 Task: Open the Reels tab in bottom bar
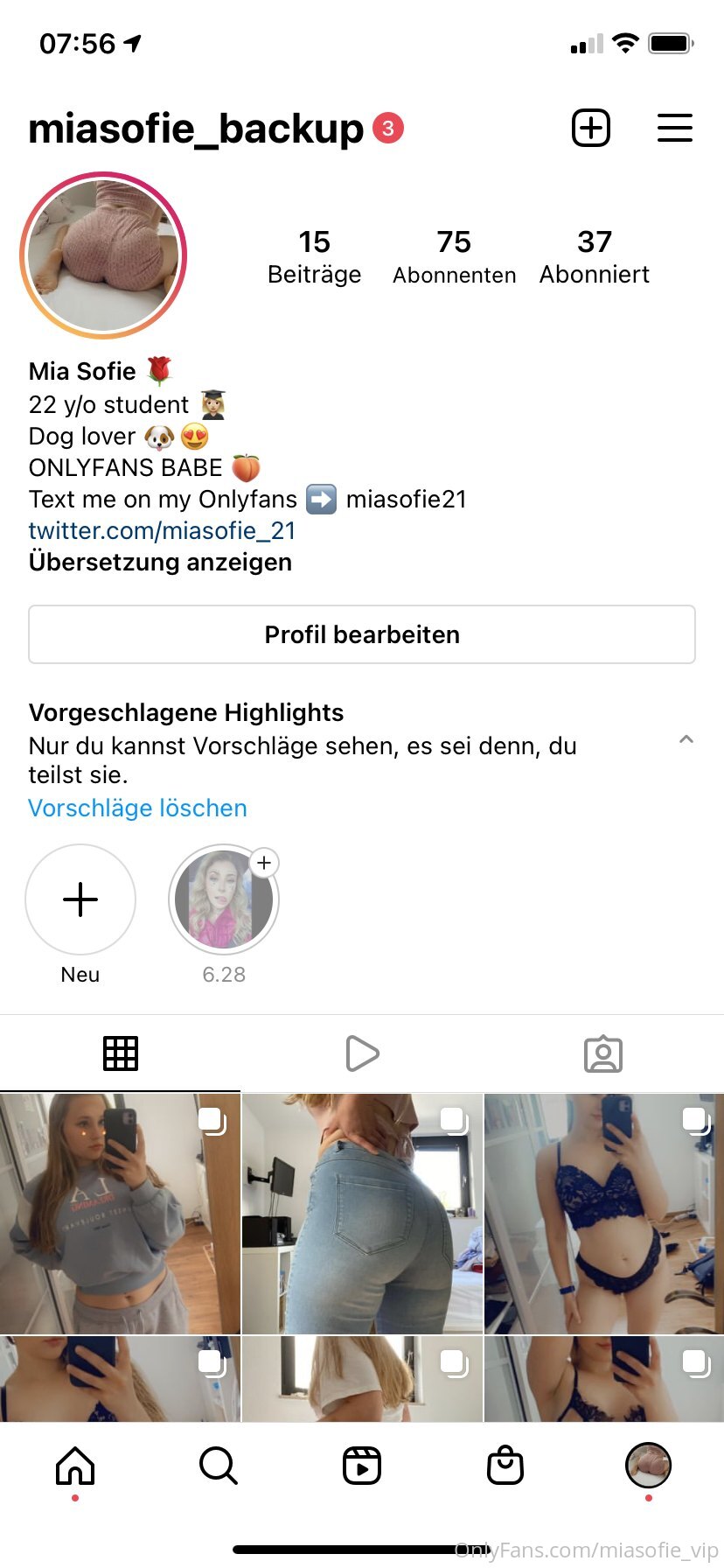click(x=362, y=1465)
